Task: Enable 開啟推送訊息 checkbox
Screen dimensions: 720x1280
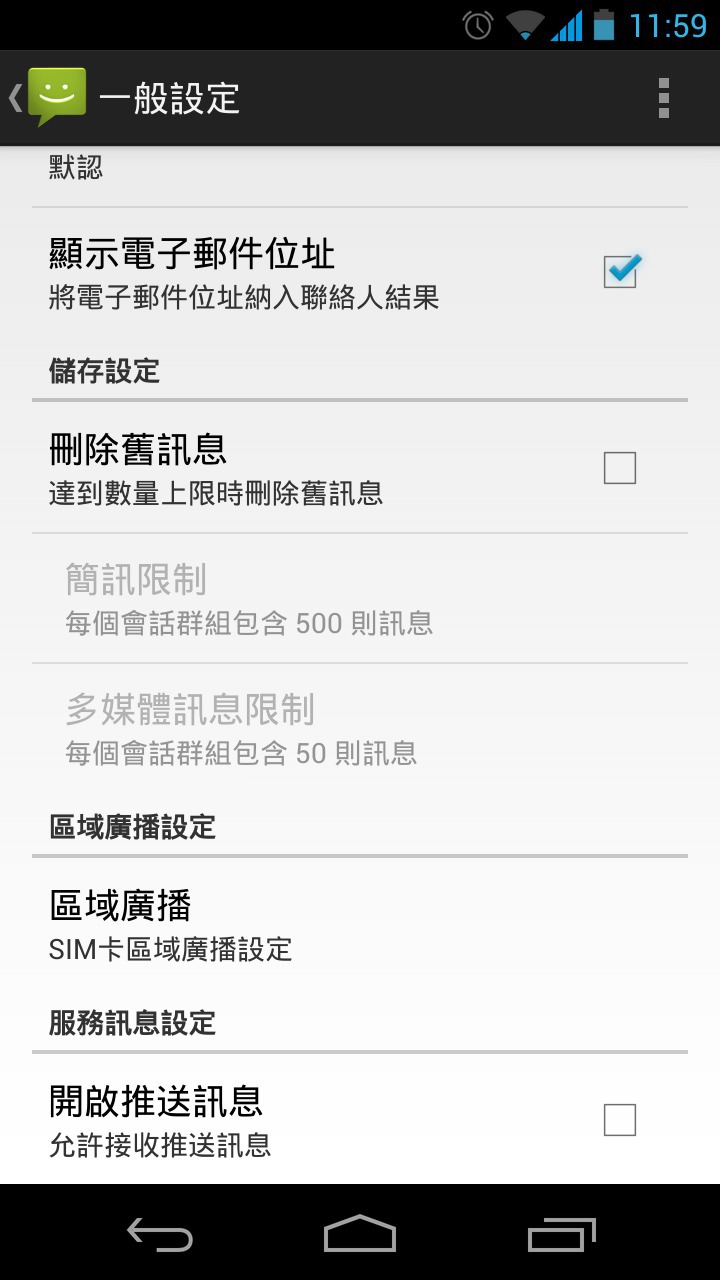Action: [x=620, y=1120]
